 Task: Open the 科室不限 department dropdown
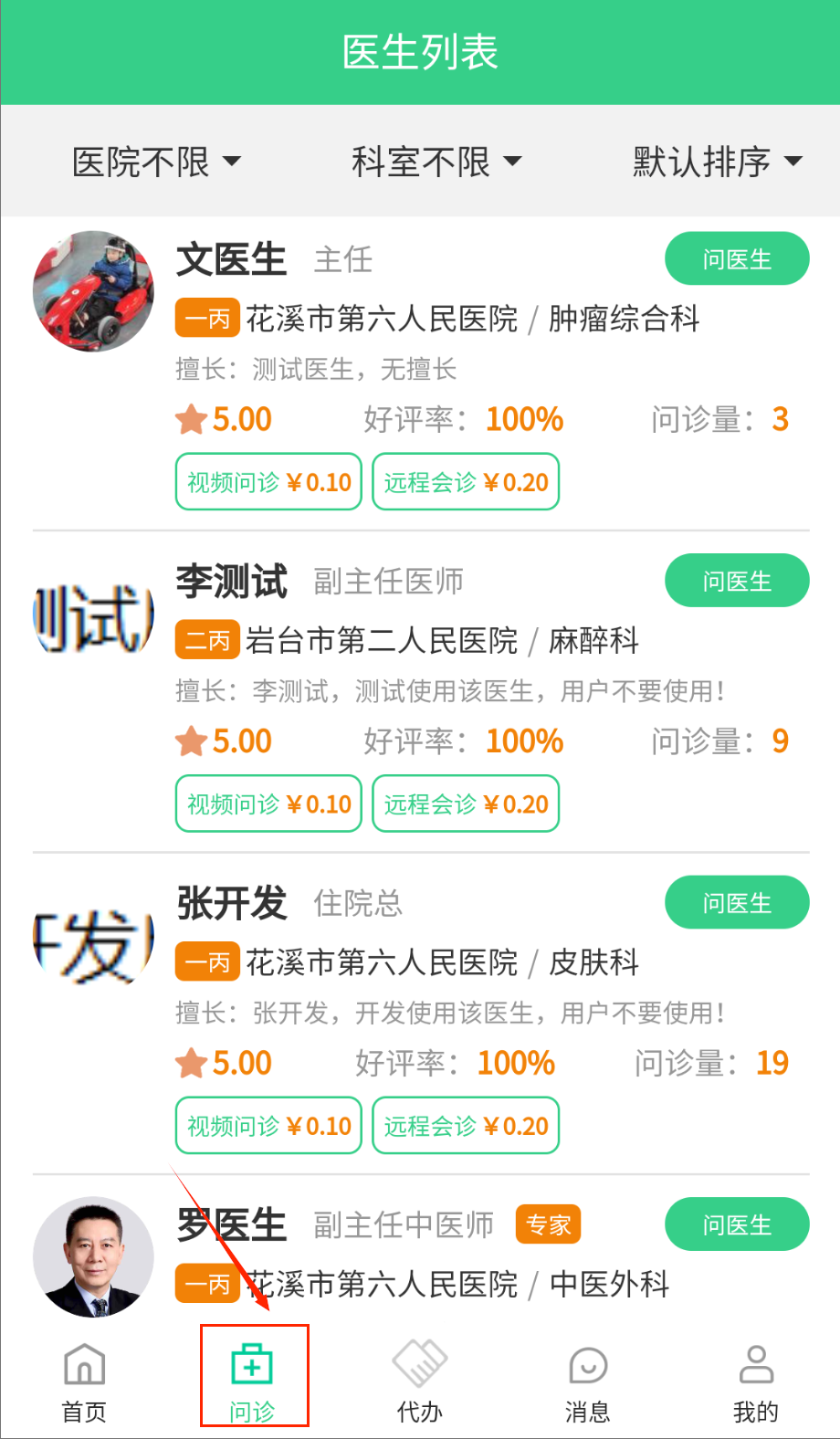click(x=436, y=163)
